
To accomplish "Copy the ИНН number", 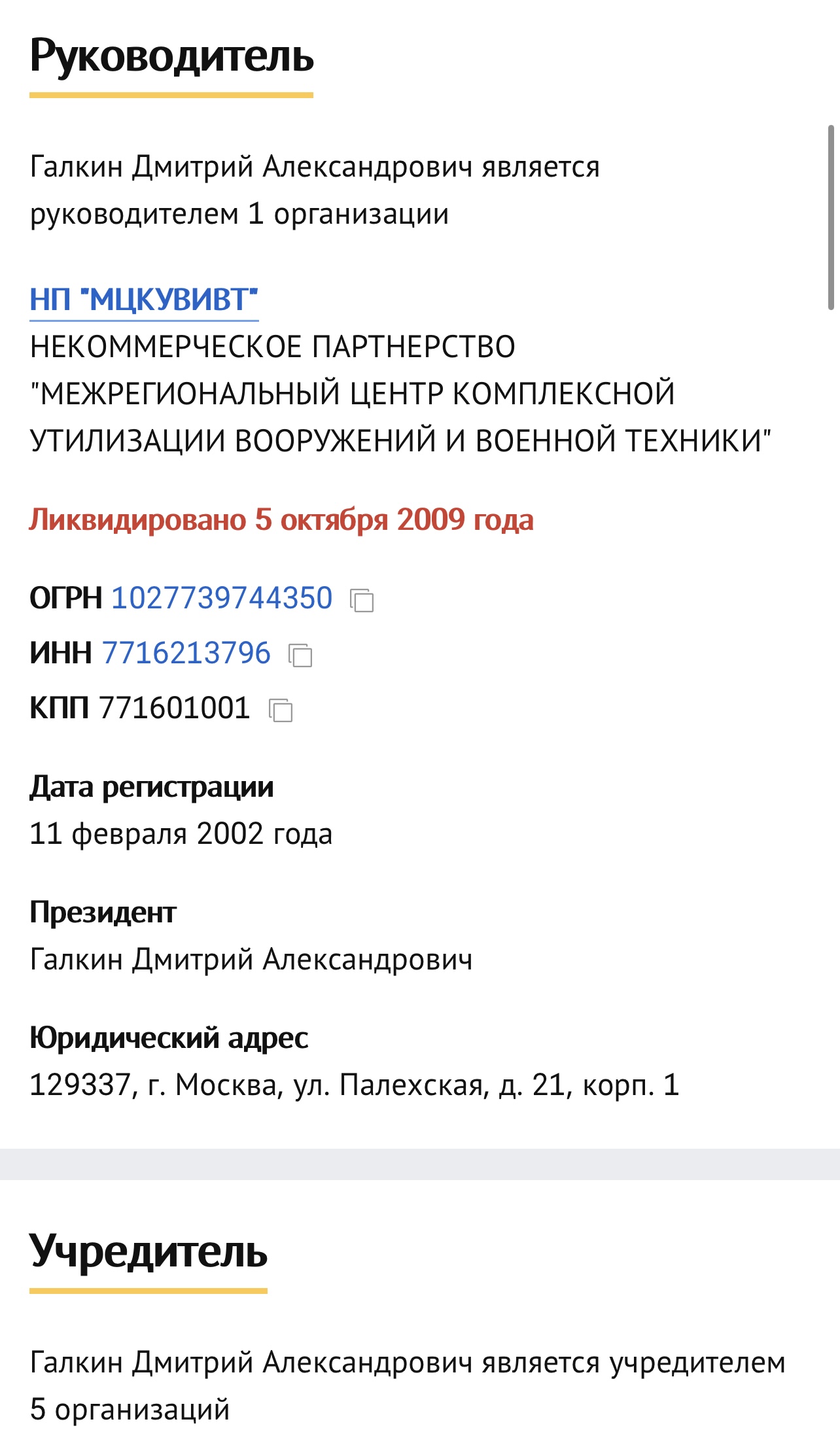I will [300, 655].
